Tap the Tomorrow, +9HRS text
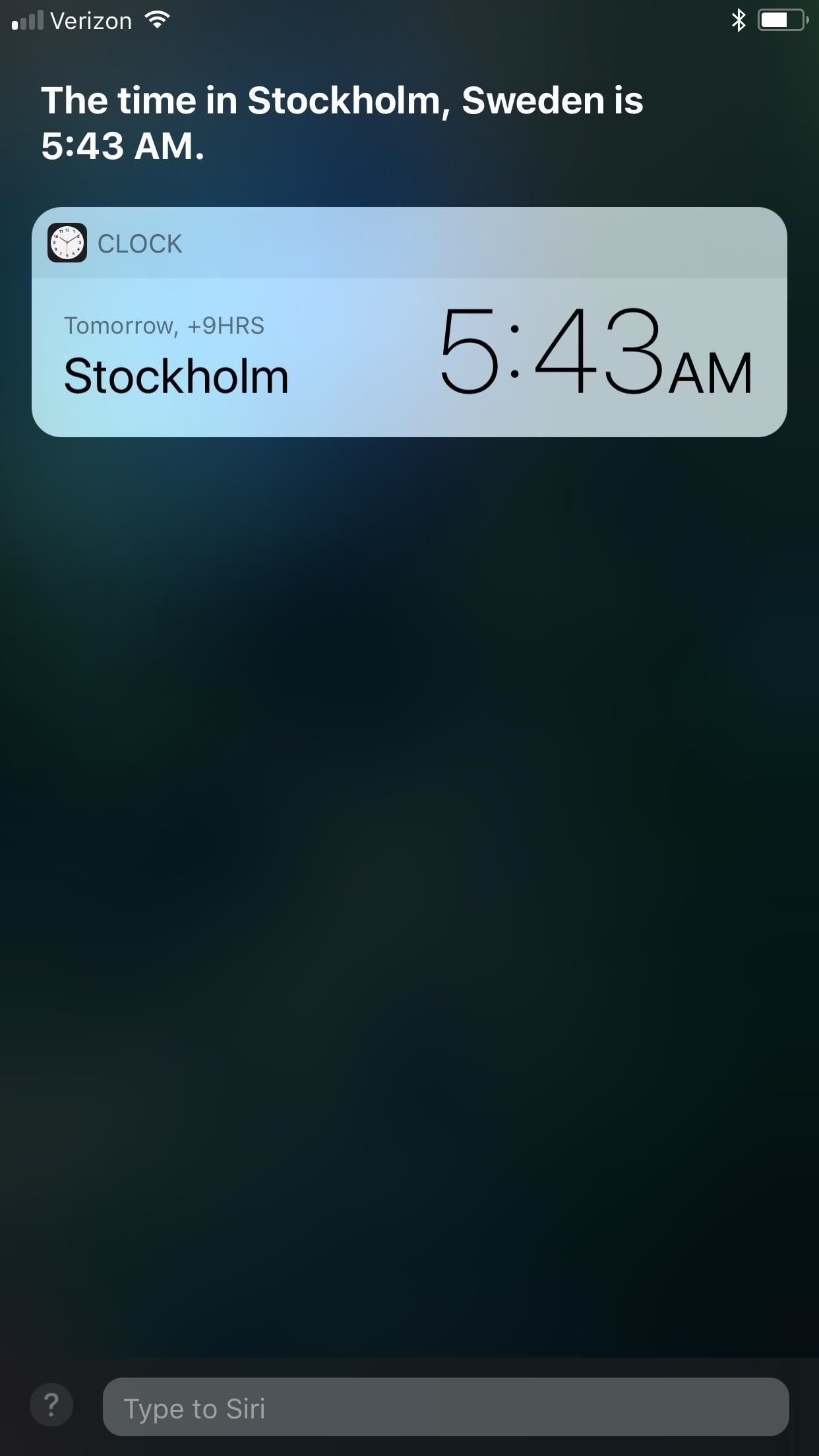Screen dimensions: 819x1456 (165, 324)
